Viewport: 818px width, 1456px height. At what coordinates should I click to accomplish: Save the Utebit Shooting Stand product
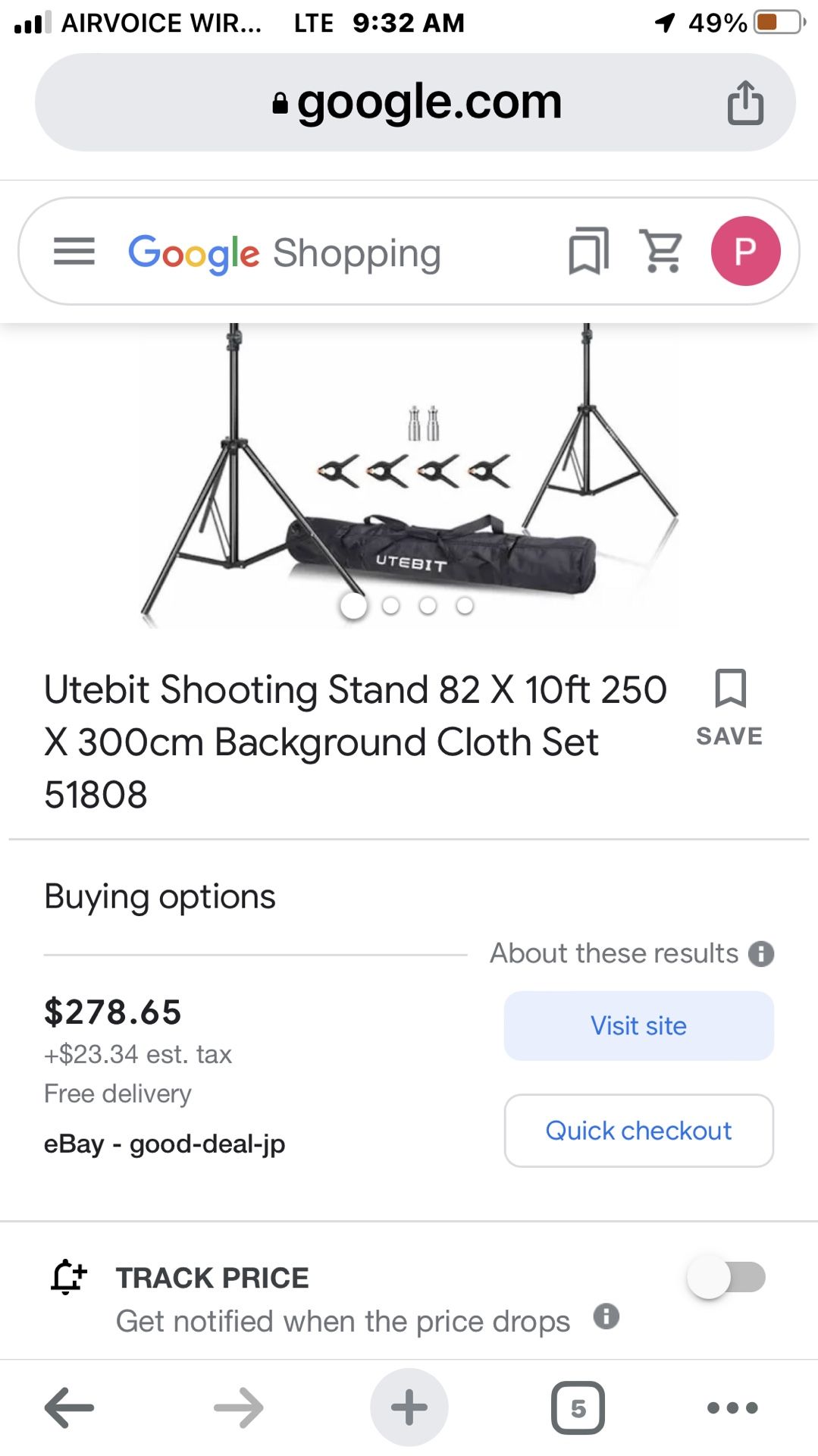[729, 707]
